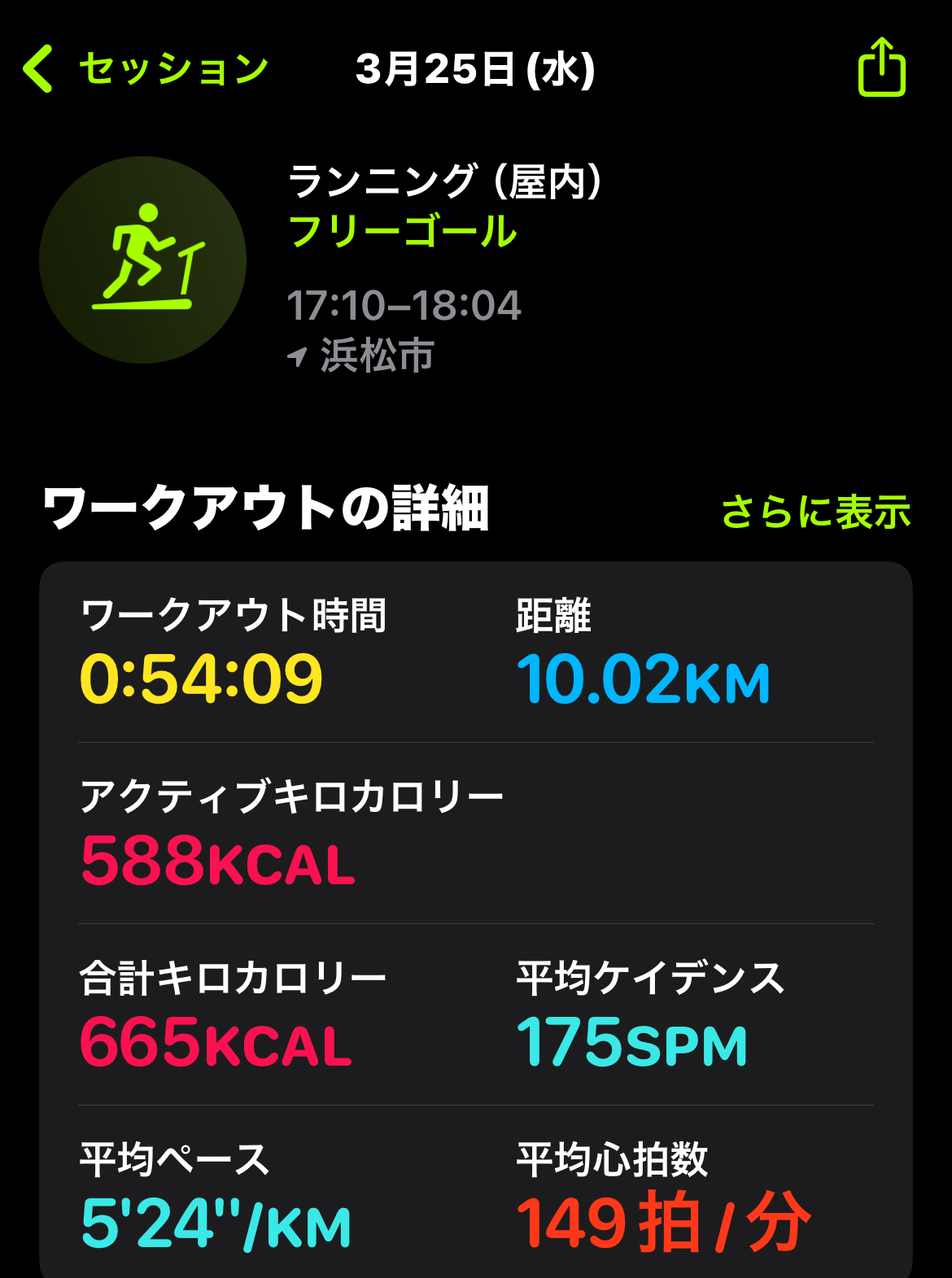Share this workout summary
Viewport: 952px width, 1278px height.
click(882, 68)
